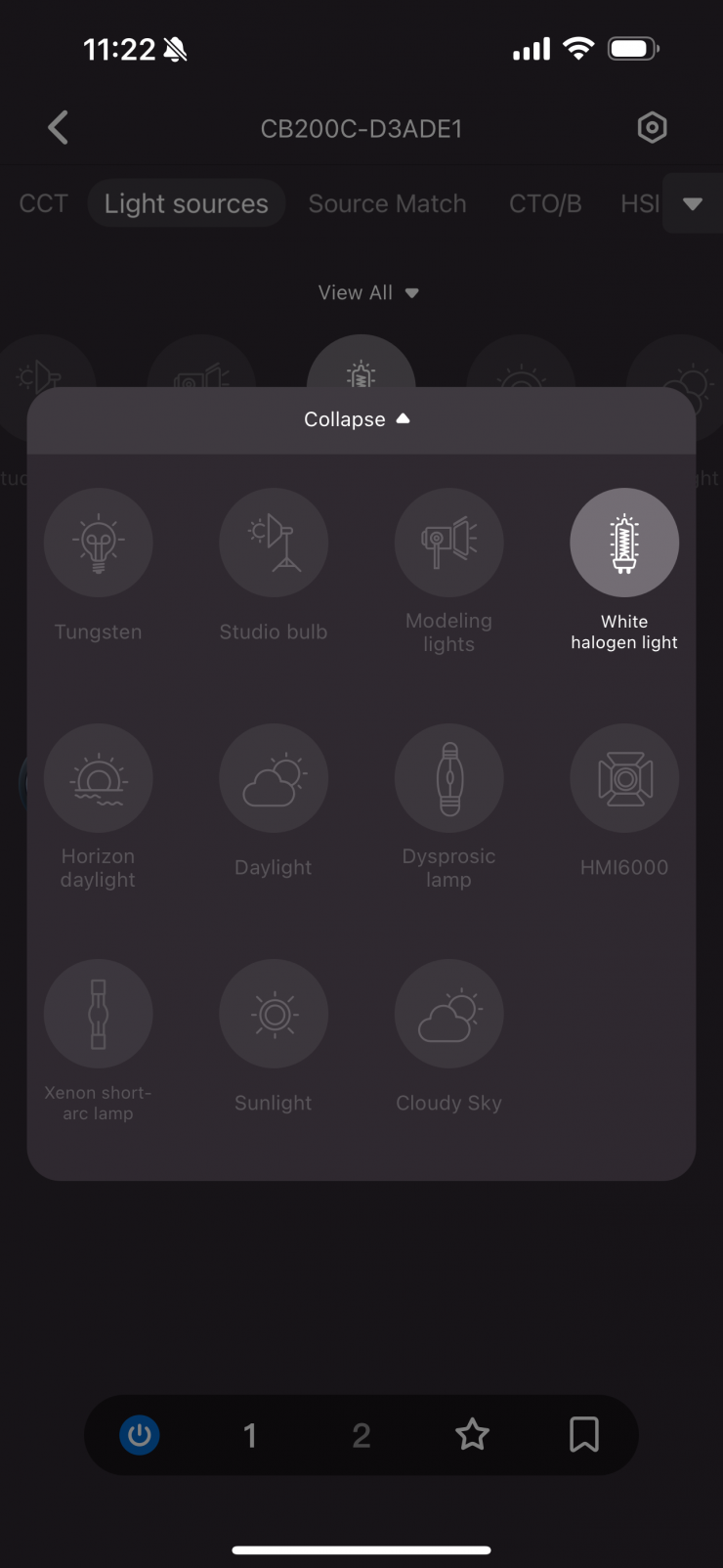Select Xenon short-arc lamp
Image resolution: width=723 pixels, height=1568 pixels.
pos(98,1014)
